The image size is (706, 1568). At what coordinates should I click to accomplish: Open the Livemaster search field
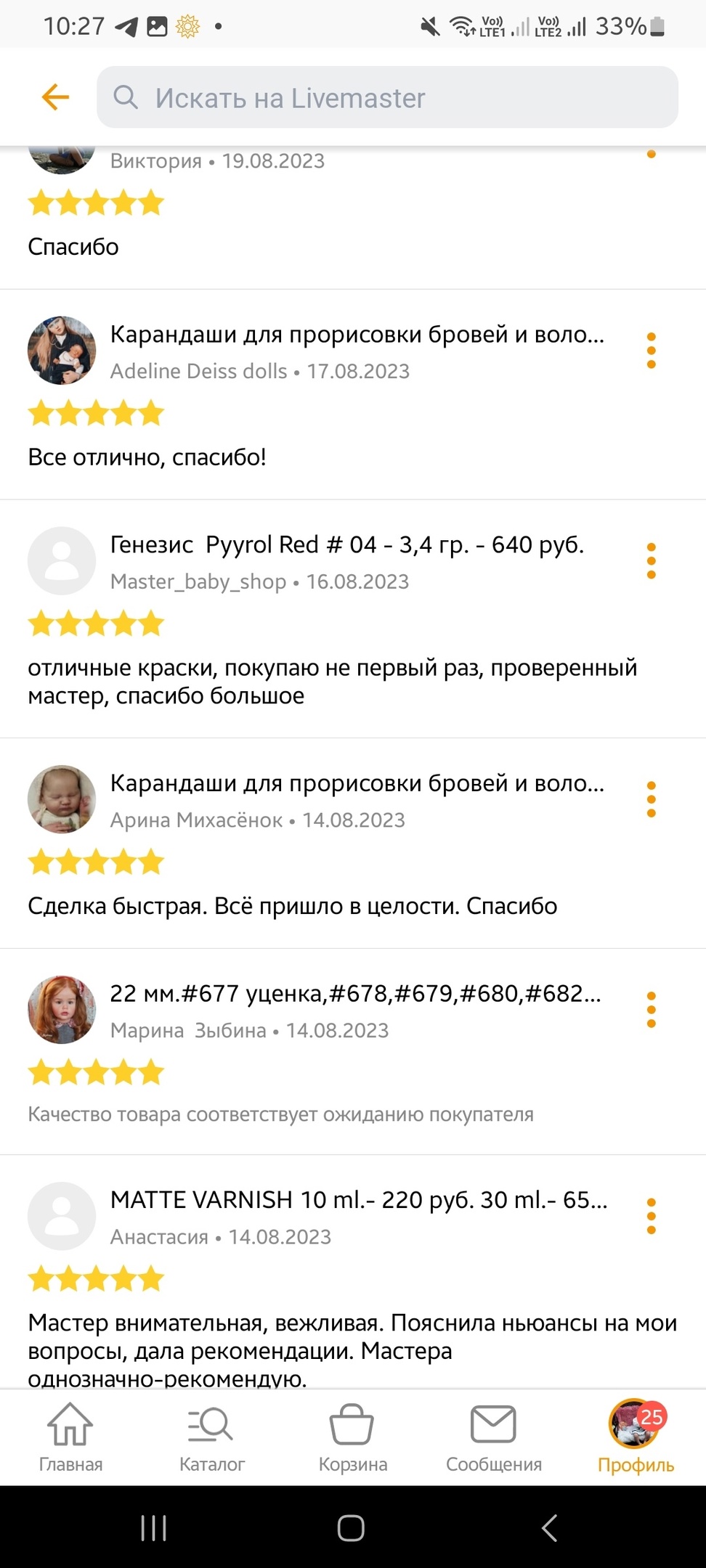(387, 97)
